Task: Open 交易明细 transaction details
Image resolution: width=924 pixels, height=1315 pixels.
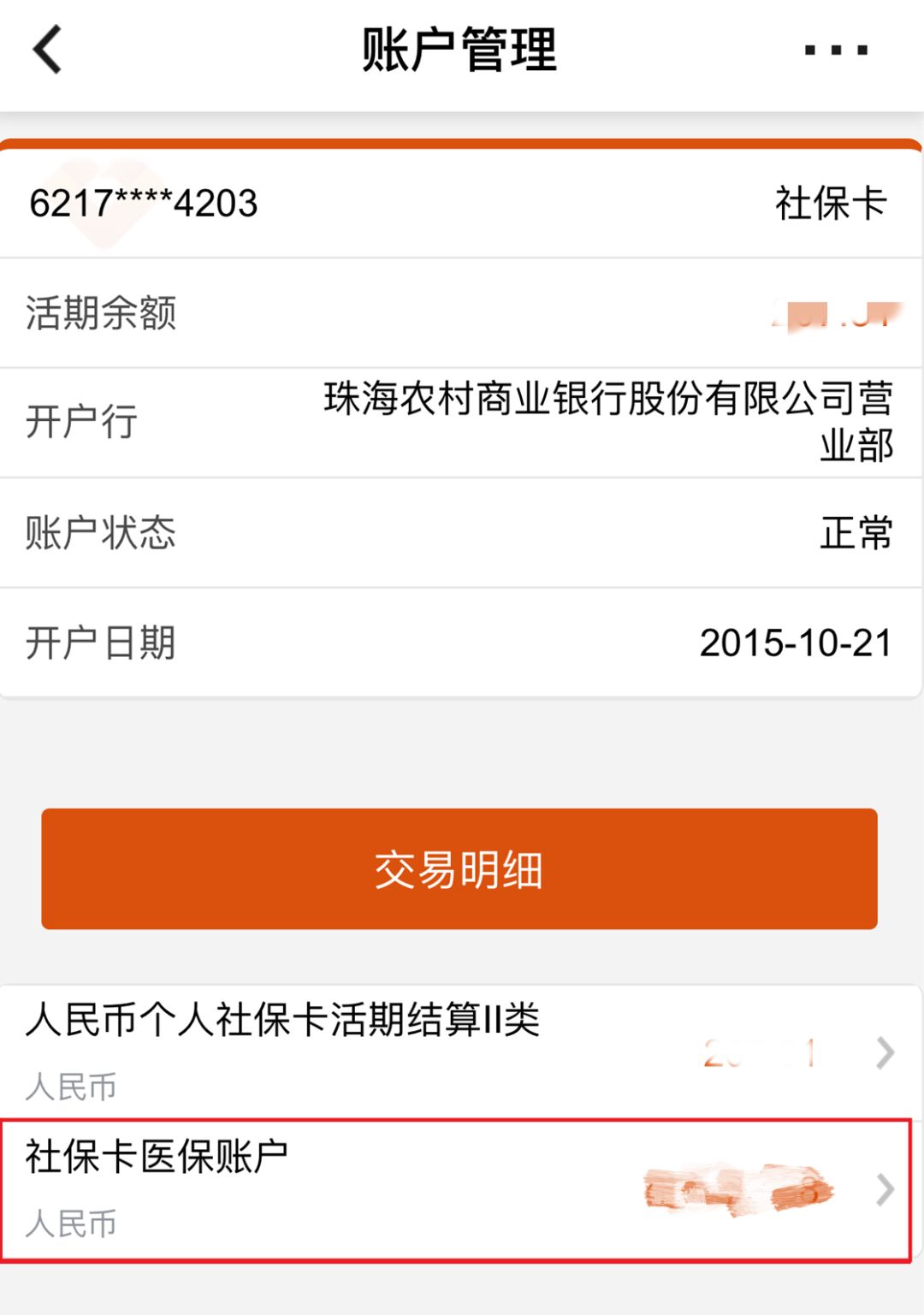Action: click(459, 868)
